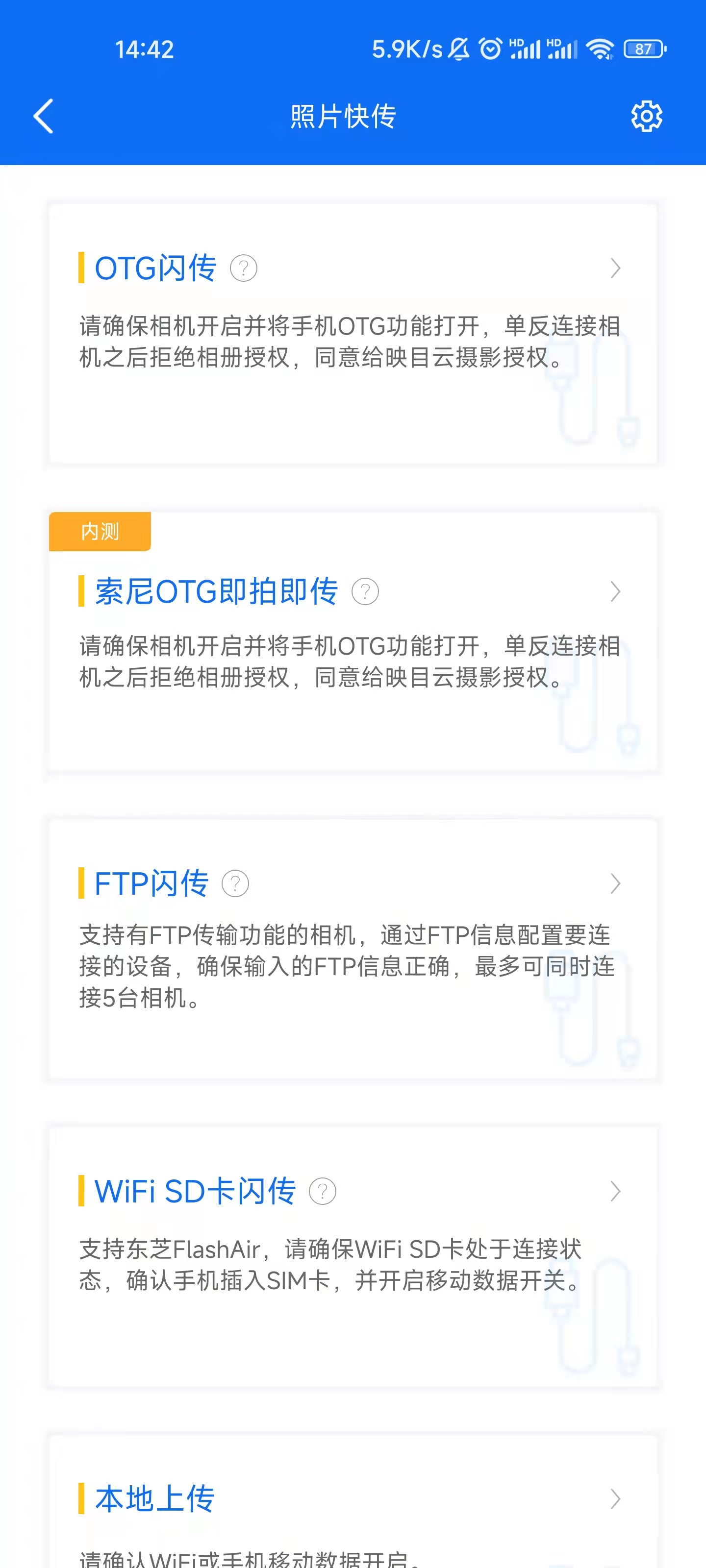Open the settings gear icon
706x1568 pixels.
pos(646,116)
